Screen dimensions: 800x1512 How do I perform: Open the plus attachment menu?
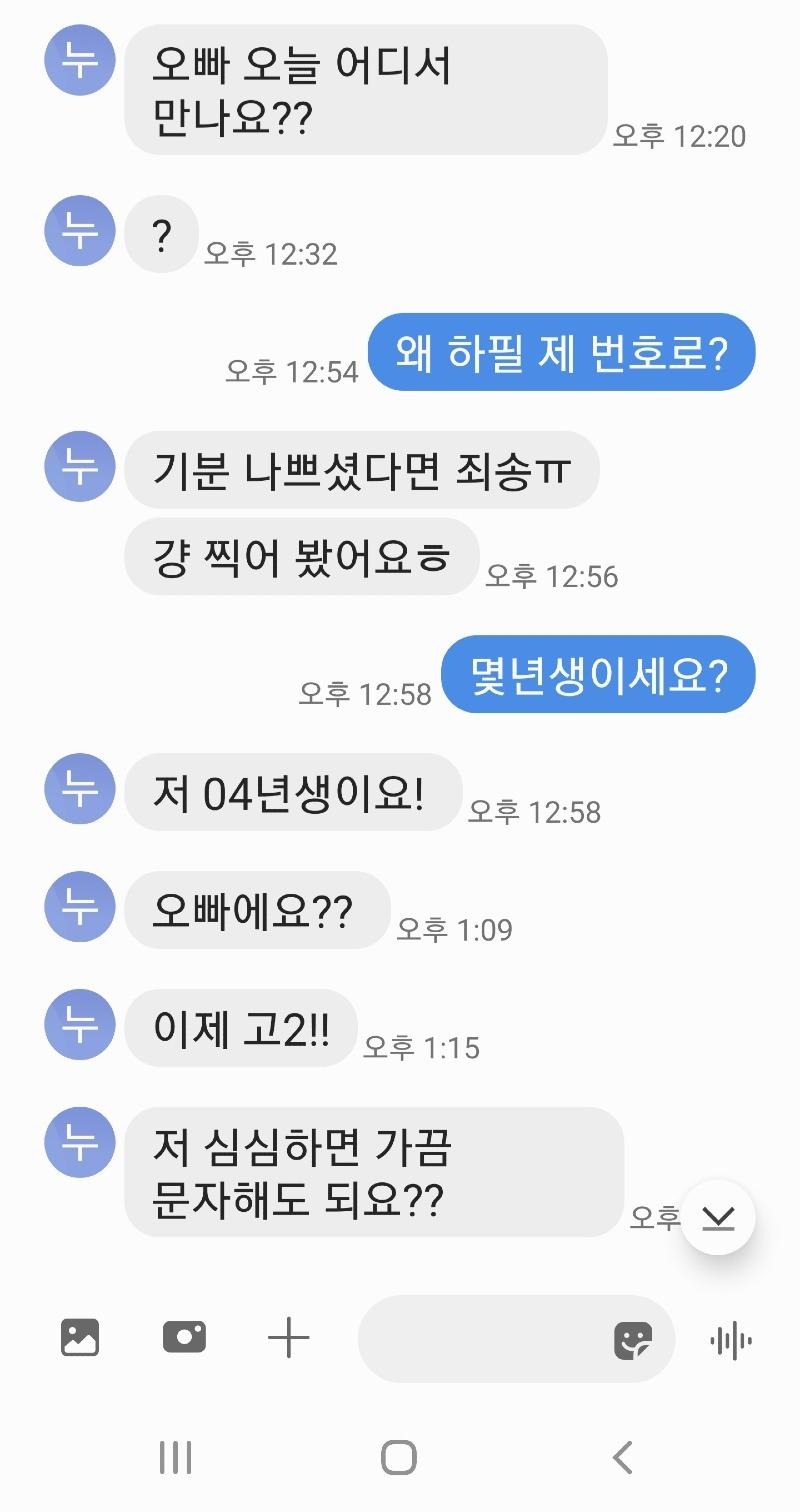click(x=289, y=1338)
